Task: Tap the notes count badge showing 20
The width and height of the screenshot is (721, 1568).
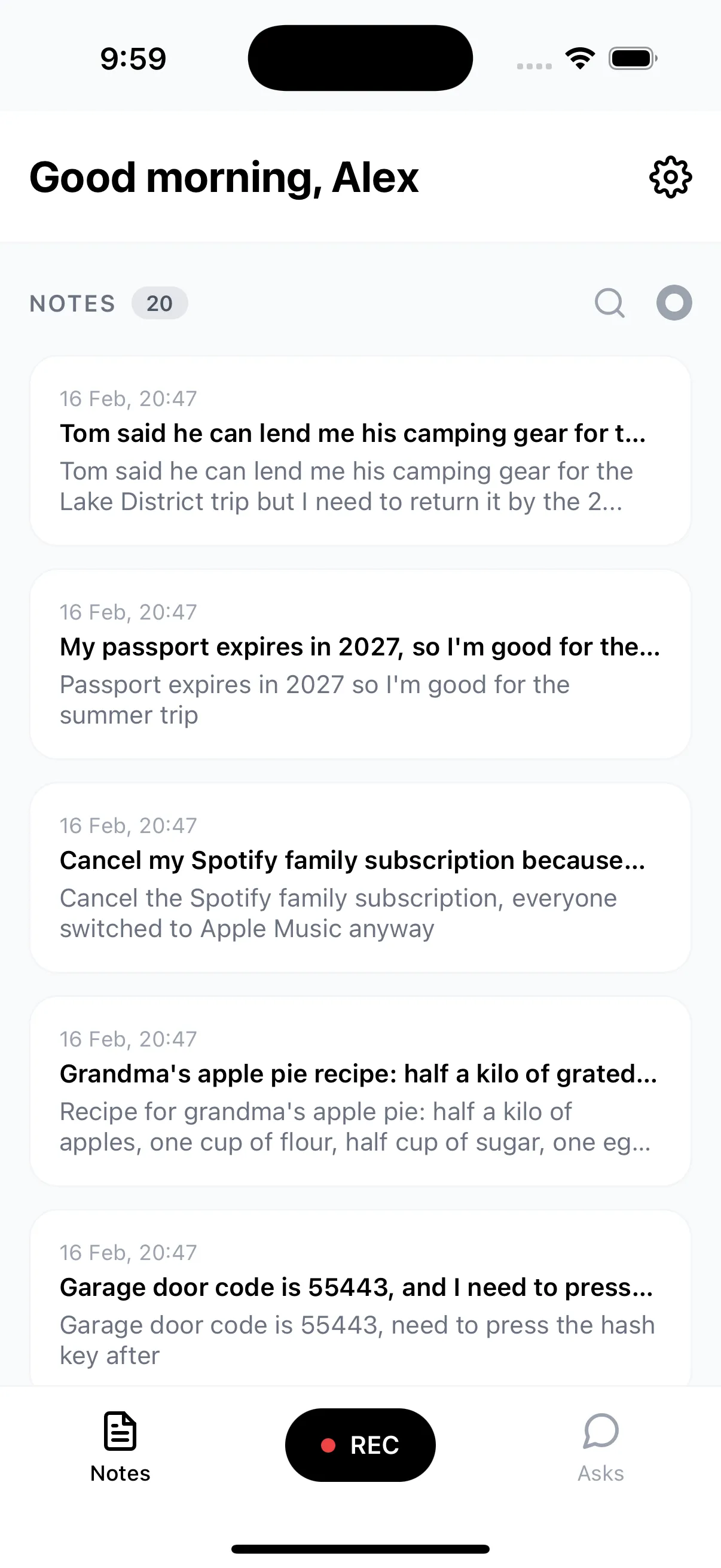Action: tap(160, 303)
